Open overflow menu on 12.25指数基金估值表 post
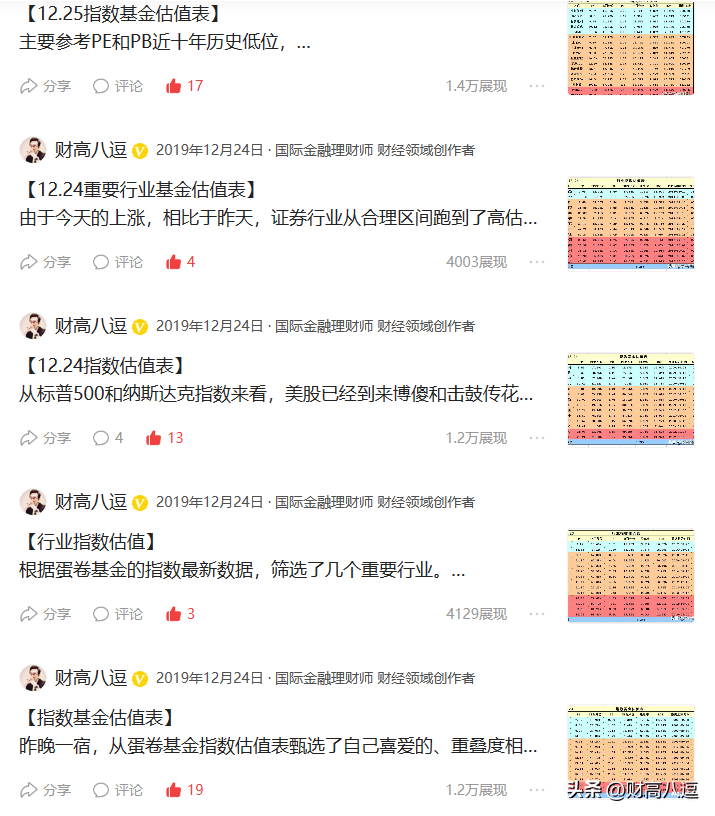The image size is (715, 816). [x=537, y=86]
